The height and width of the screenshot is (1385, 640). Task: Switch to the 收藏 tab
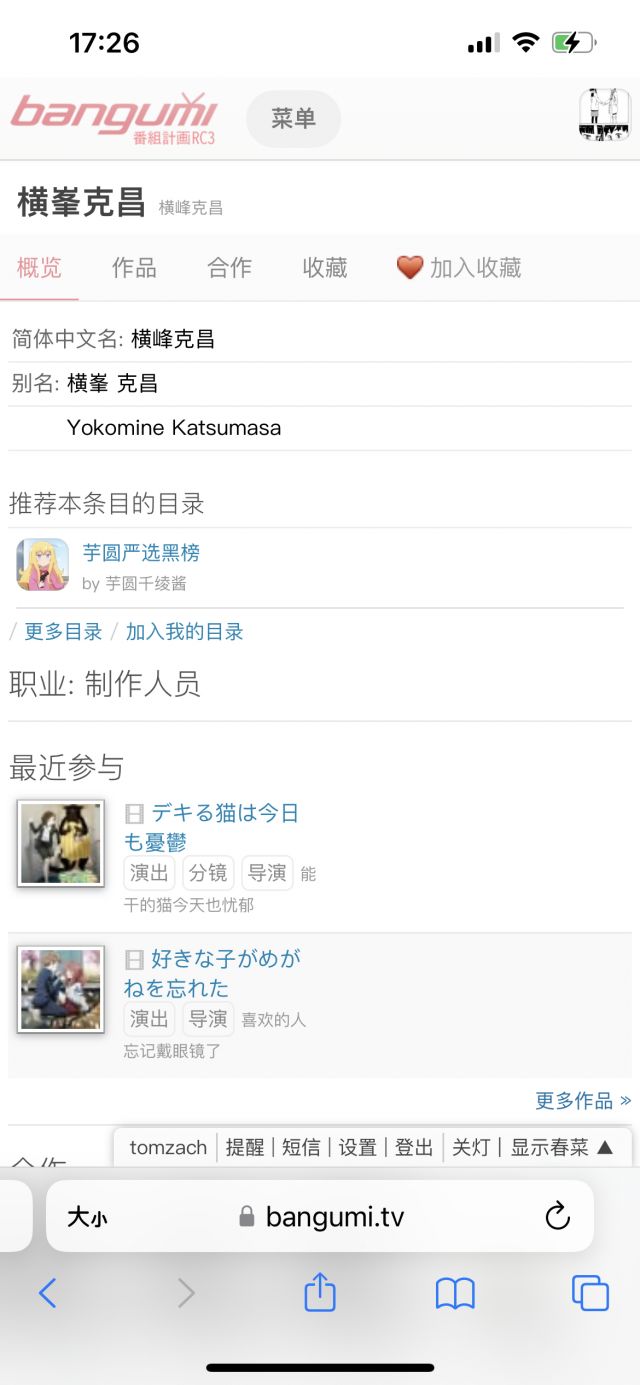pyautogui.click(x=325, y=268)
